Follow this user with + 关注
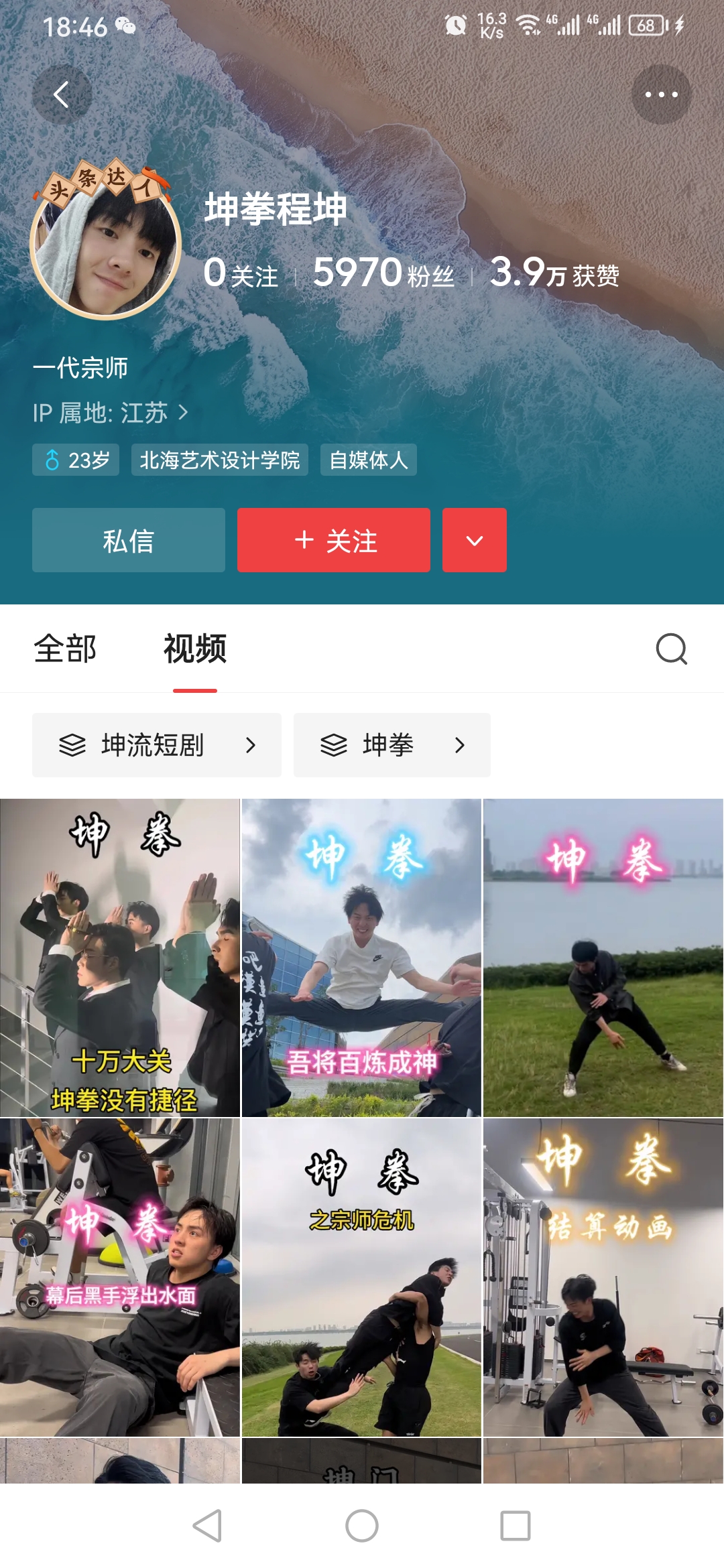Image resolution: width=724 pixels, height=1568 pixels. (334, 540)
